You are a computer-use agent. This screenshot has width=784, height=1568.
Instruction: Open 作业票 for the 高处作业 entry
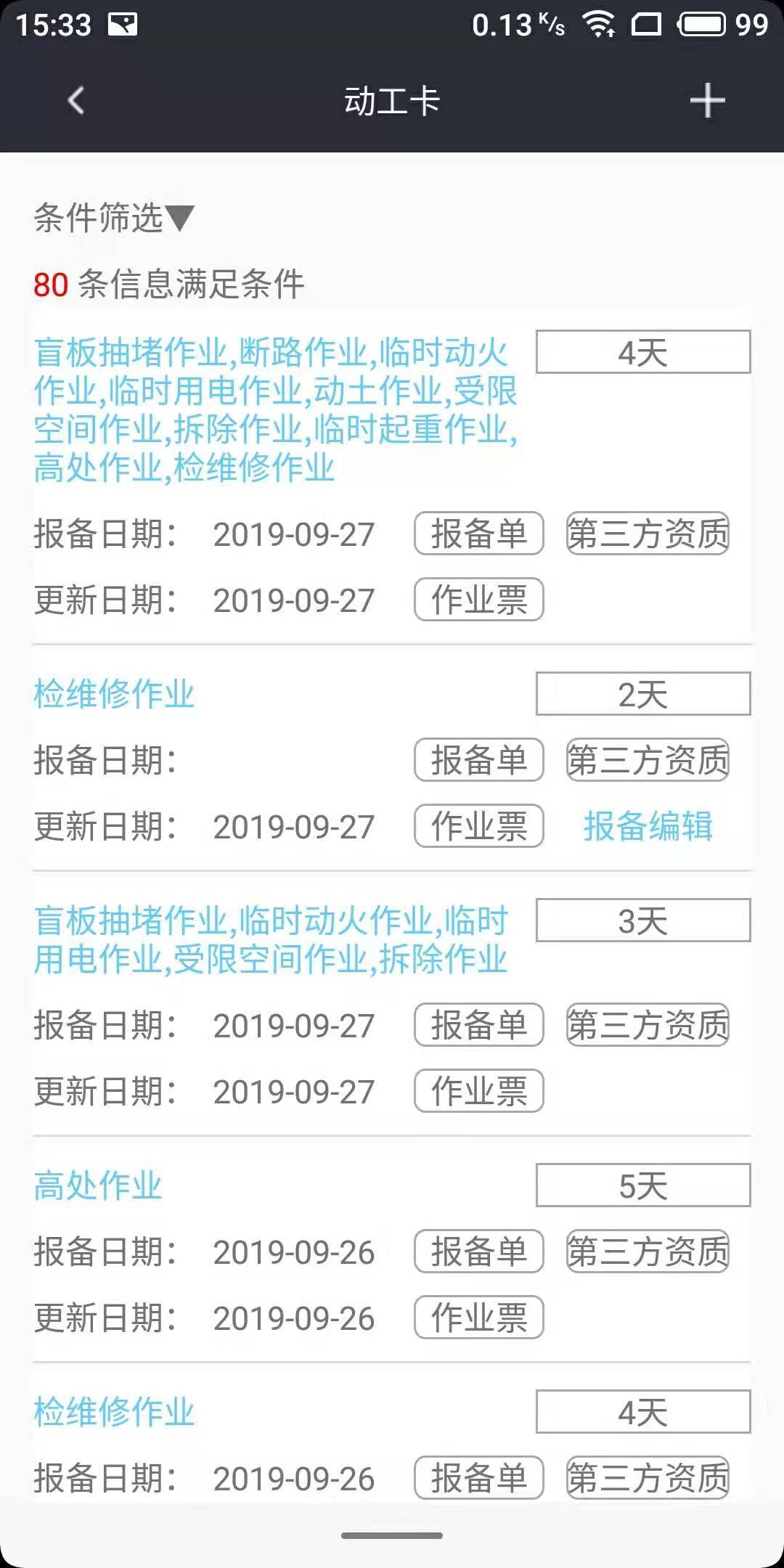(x=478, y=1318)
